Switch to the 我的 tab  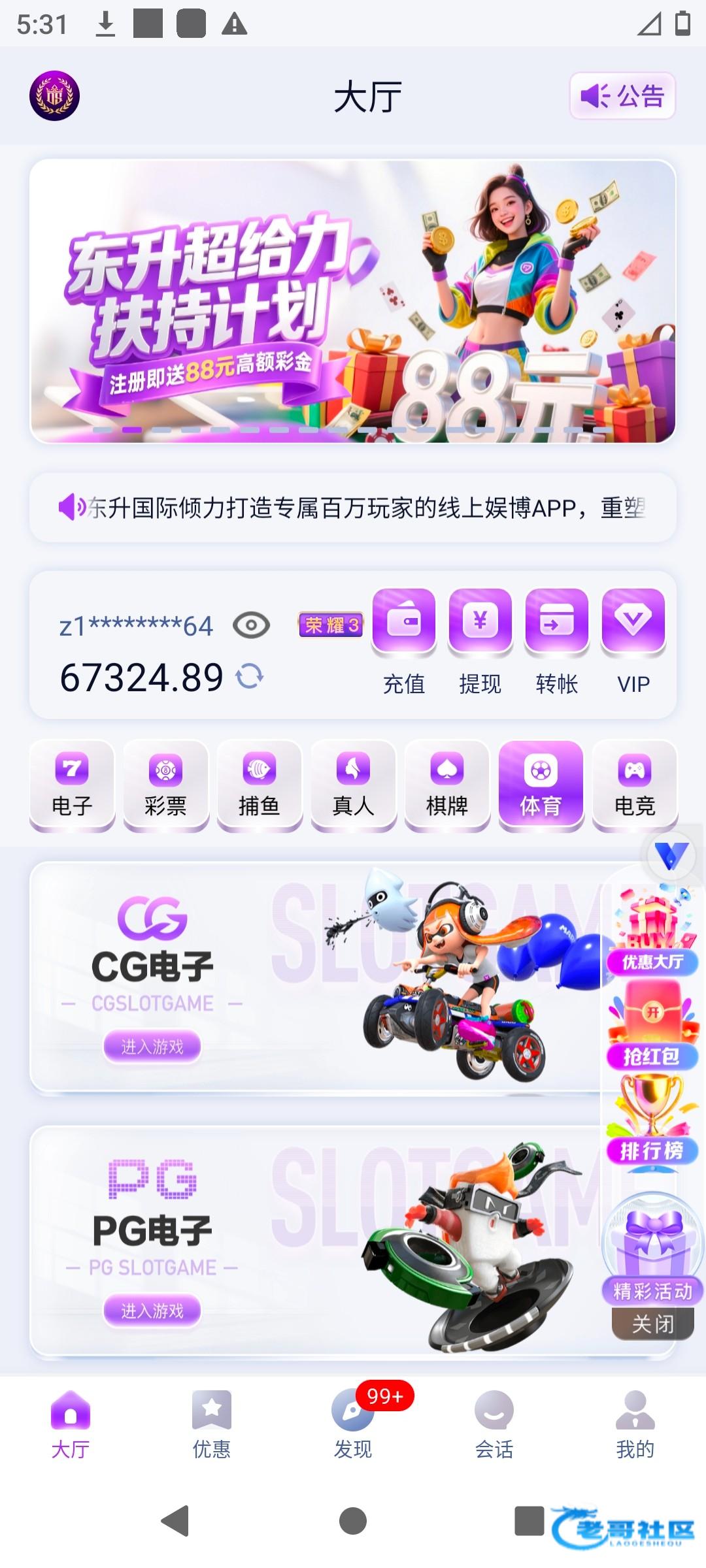[x=635, y=1424]
